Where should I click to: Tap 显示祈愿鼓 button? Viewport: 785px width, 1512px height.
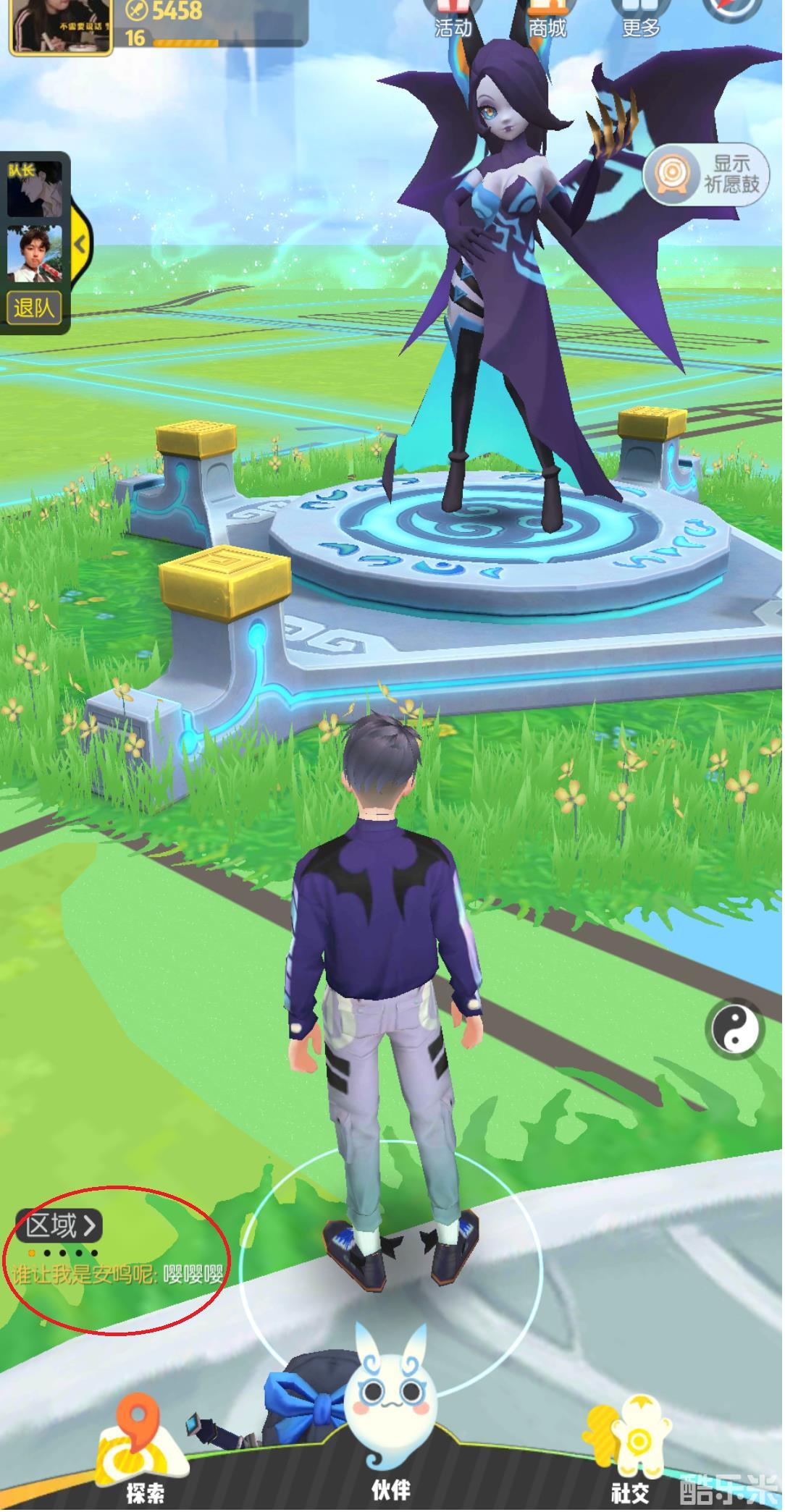pos(706,174)
